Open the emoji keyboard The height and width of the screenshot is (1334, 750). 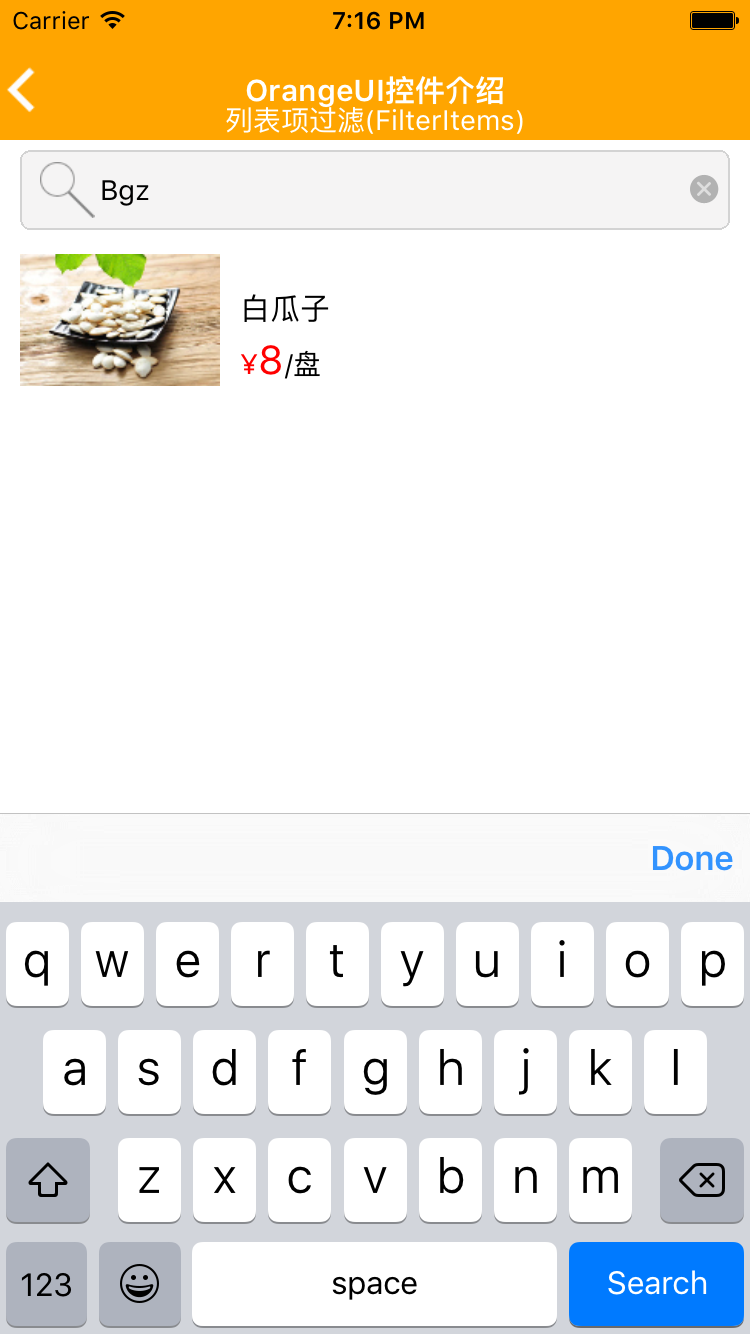pos(140,1284)
